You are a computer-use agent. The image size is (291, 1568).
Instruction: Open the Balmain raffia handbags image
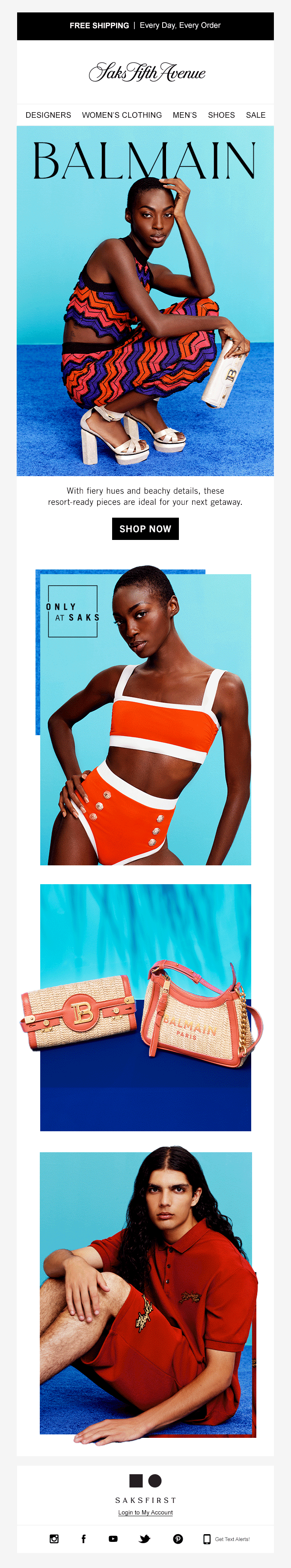145,1008
